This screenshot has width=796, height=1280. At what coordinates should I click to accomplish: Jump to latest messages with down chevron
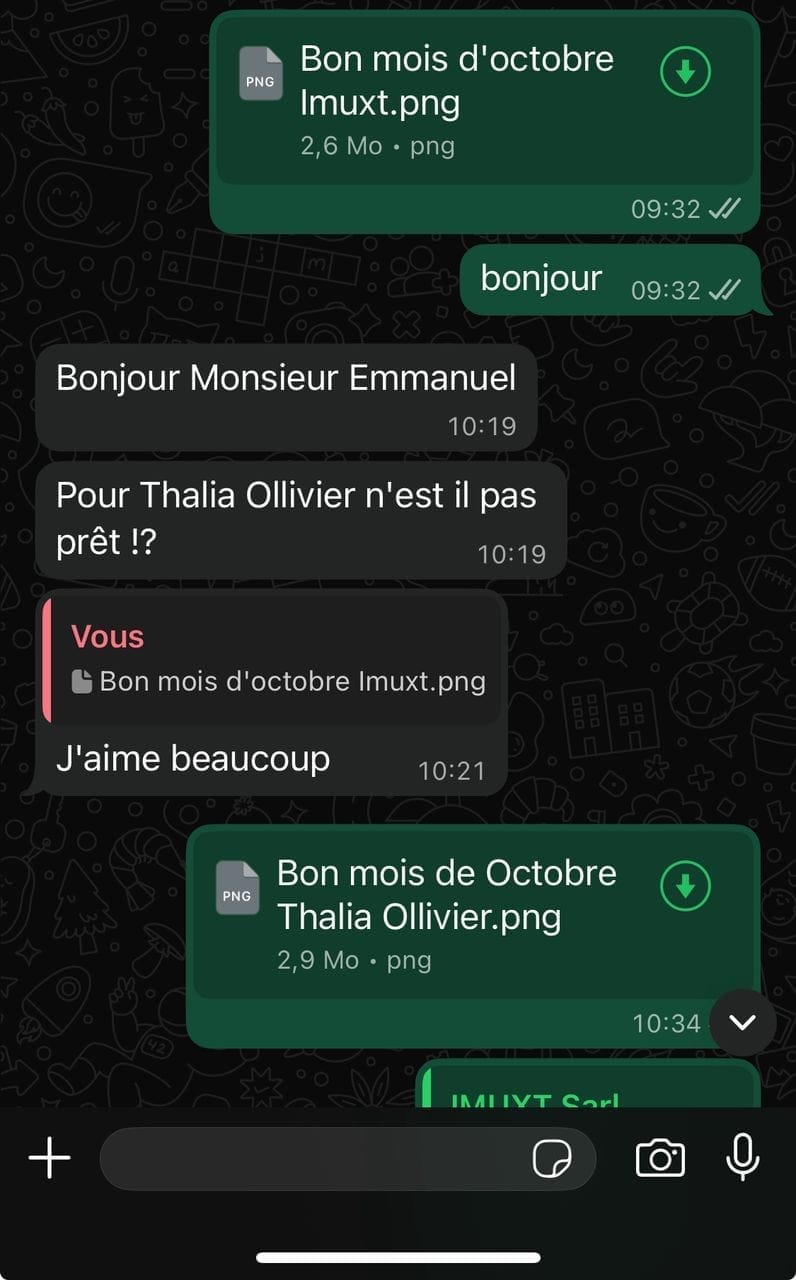tap(742, 1022)
